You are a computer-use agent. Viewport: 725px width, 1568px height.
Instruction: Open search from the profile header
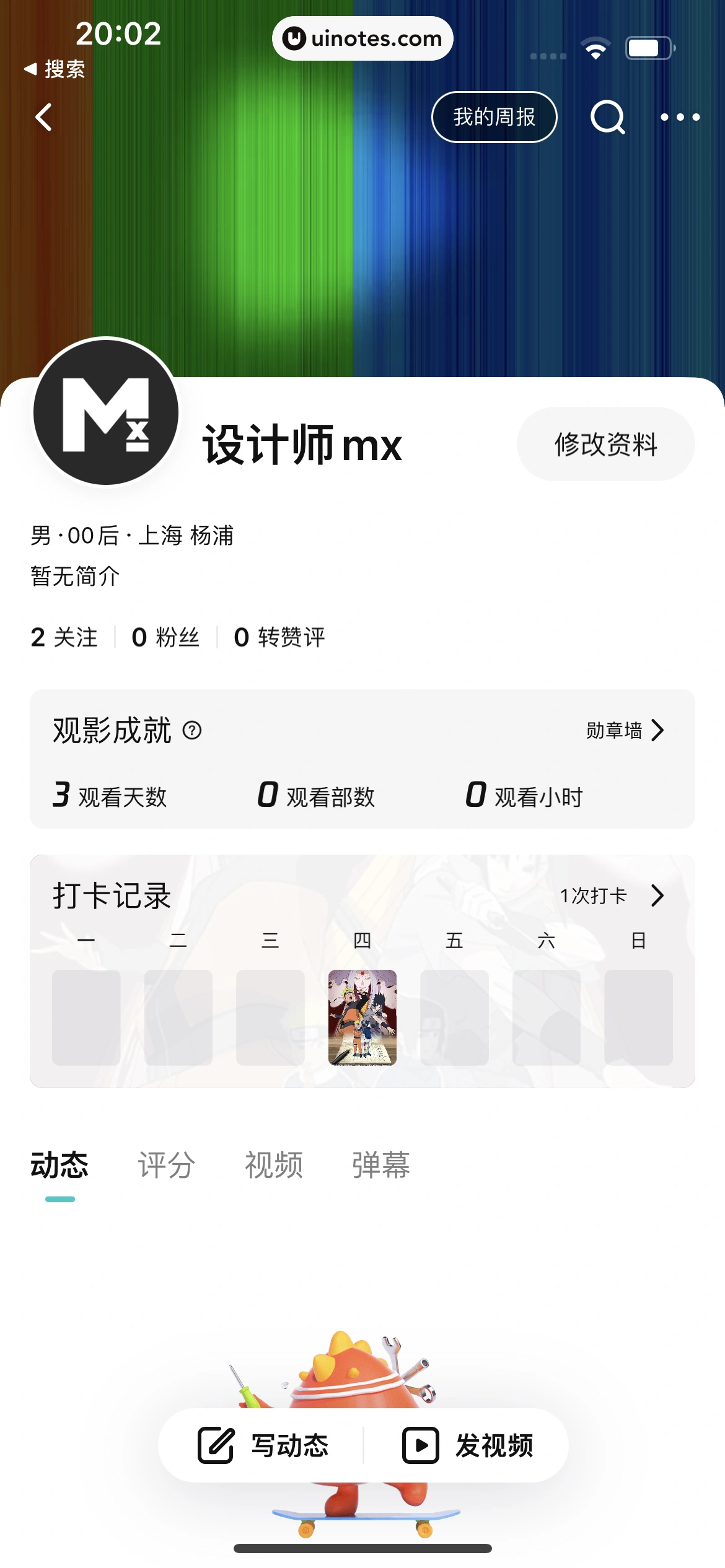[608, 118]
